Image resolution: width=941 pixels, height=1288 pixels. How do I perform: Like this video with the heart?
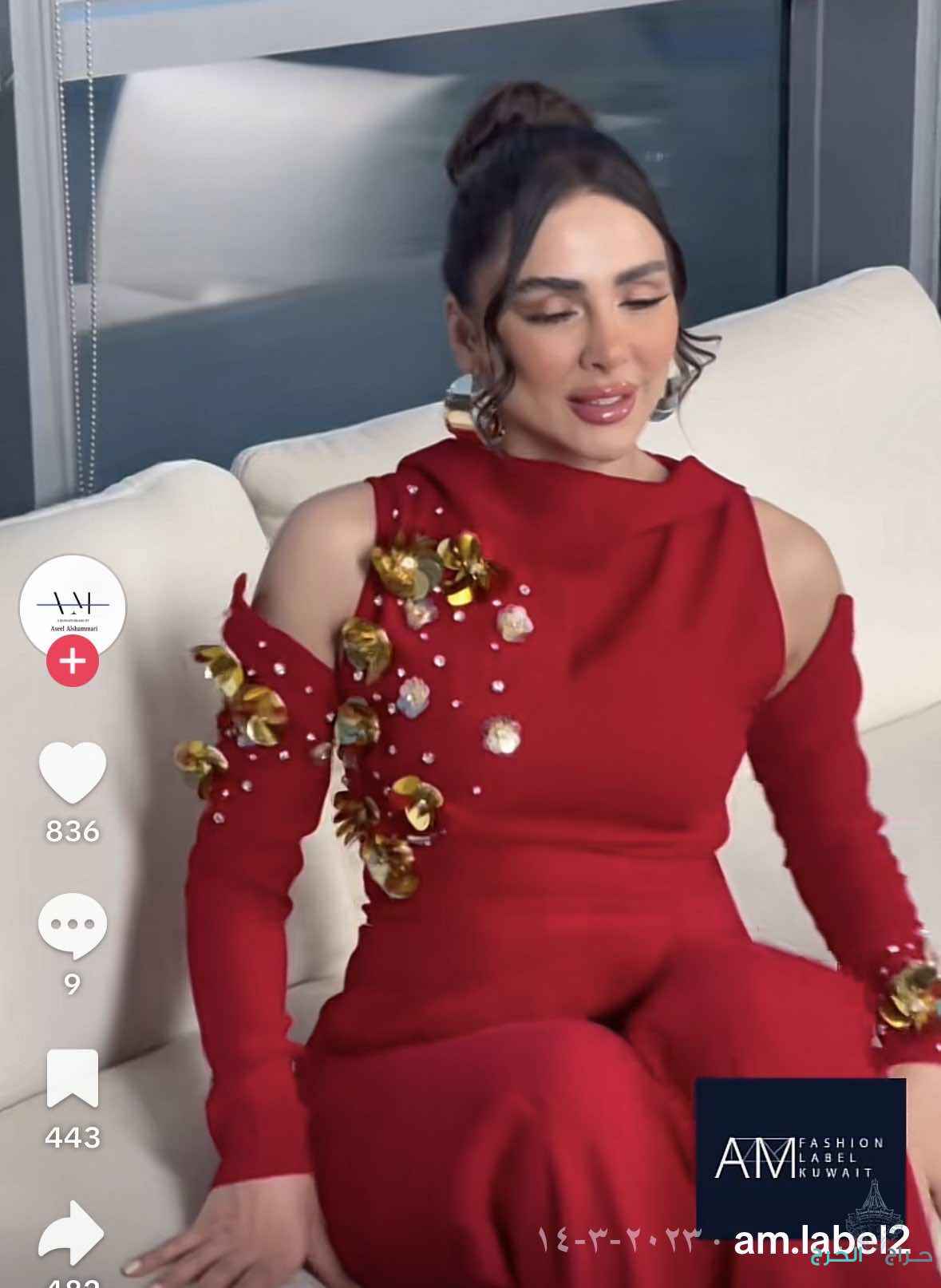click(73, 772)
